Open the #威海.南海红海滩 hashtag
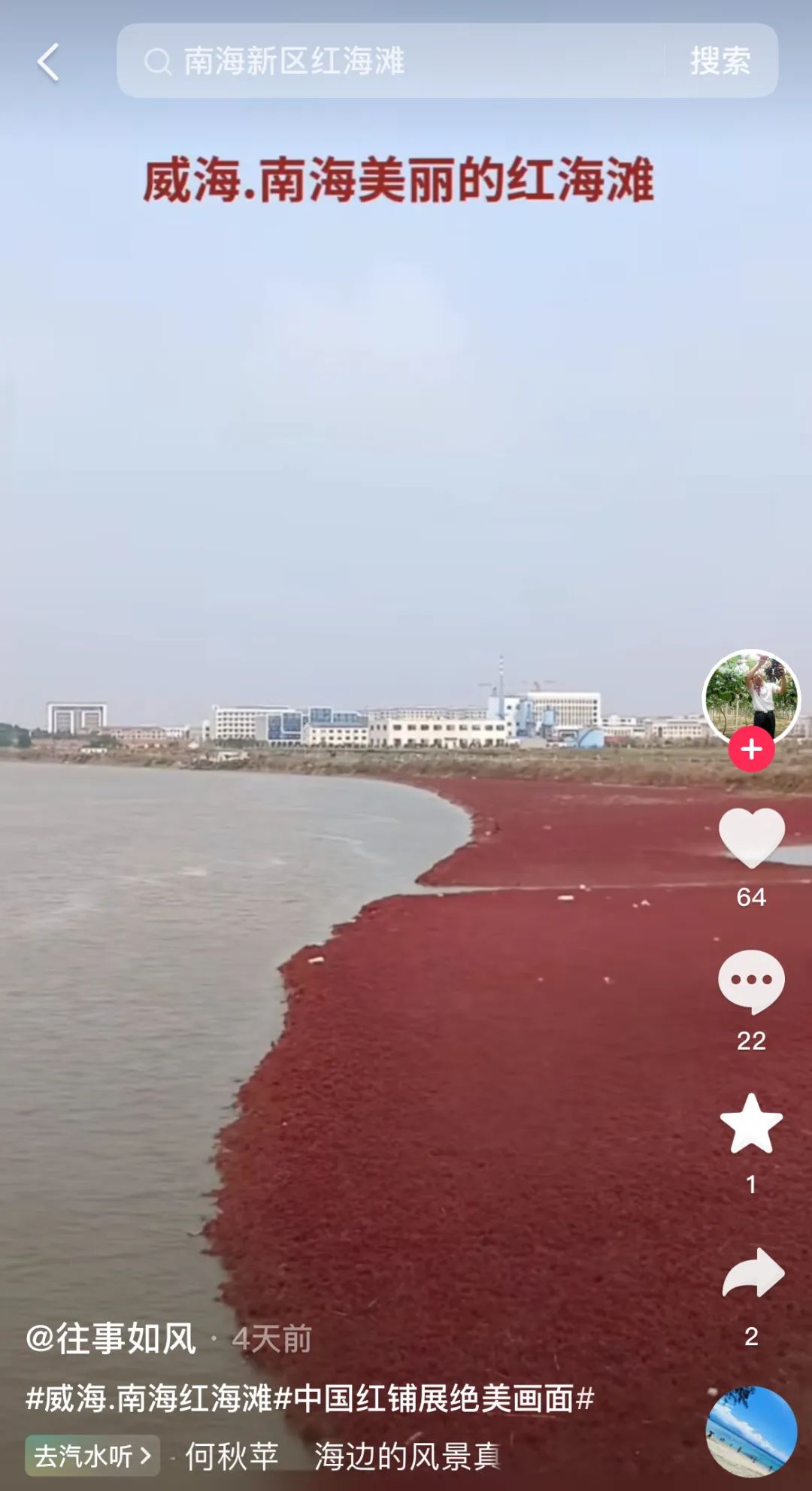 [x=149, y=1399]
